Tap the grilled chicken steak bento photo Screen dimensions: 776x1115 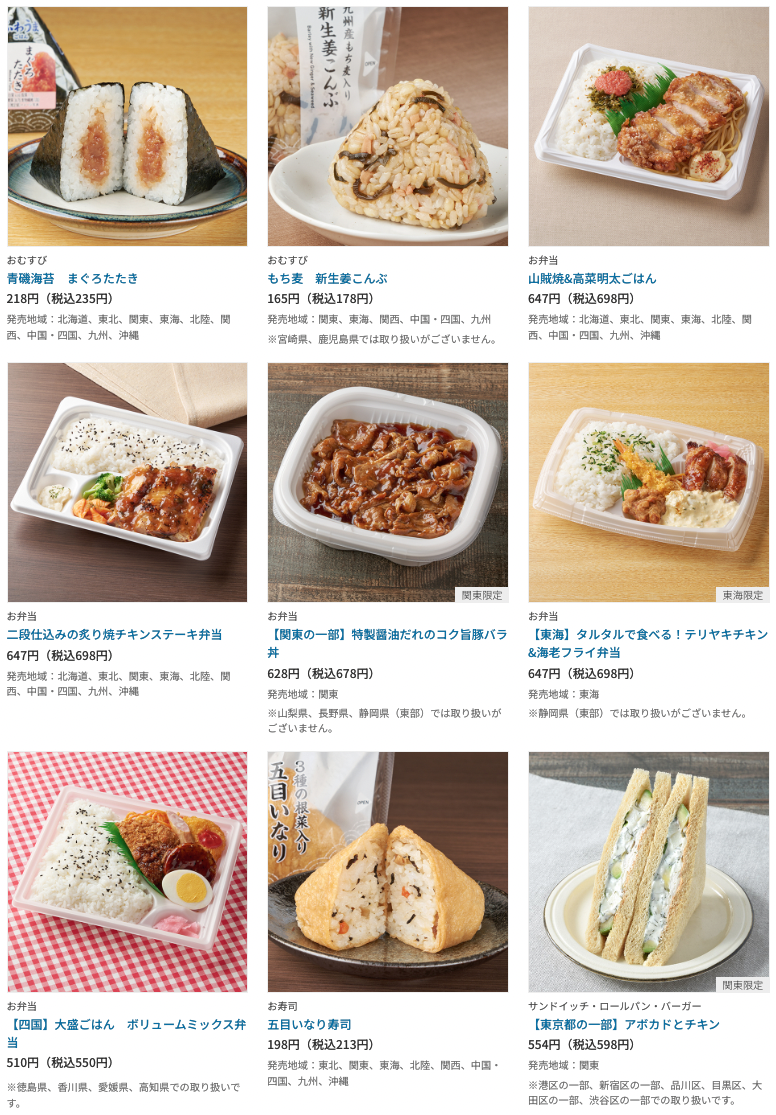point(127,482)
